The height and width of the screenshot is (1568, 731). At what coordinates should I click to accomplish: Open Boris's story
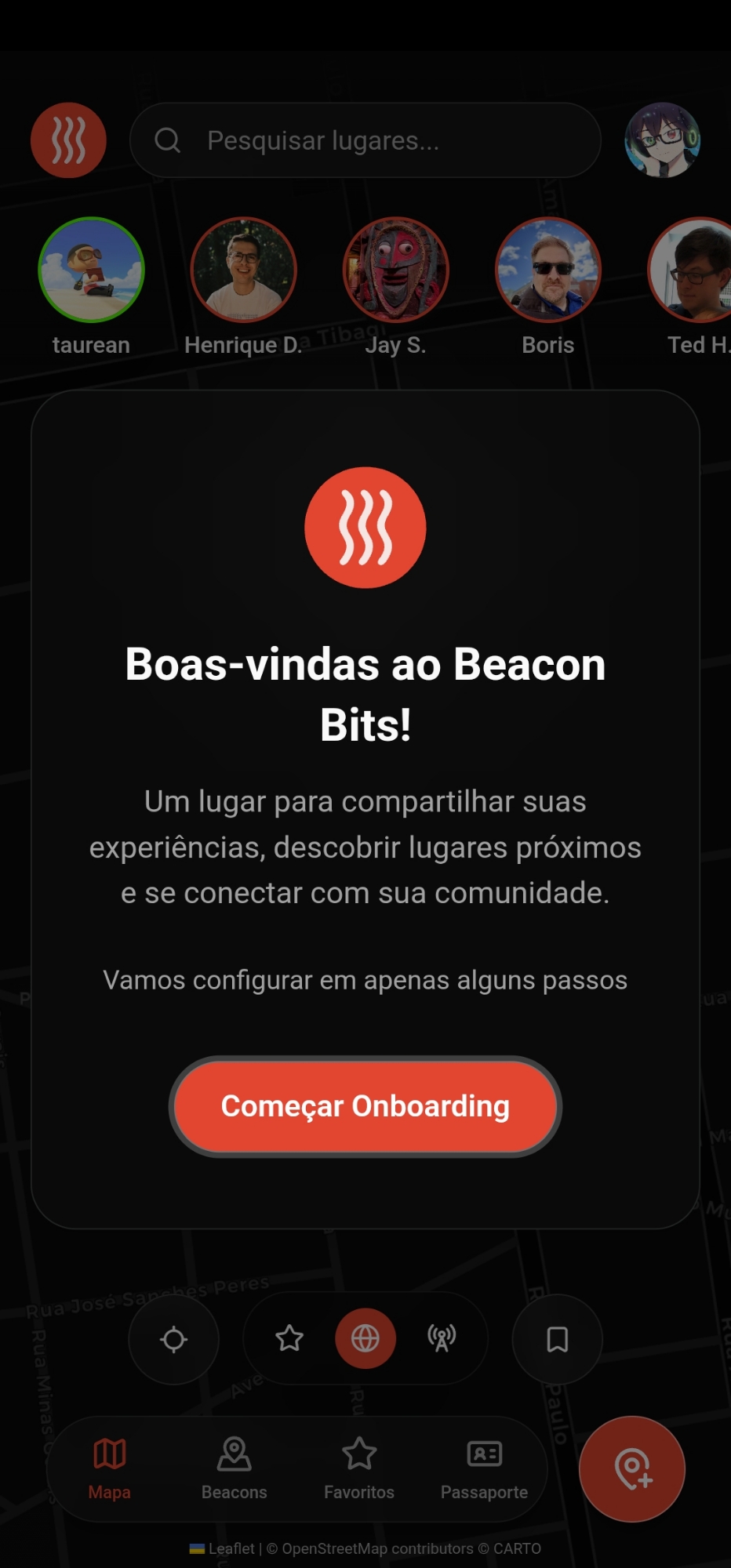[547, 270]
